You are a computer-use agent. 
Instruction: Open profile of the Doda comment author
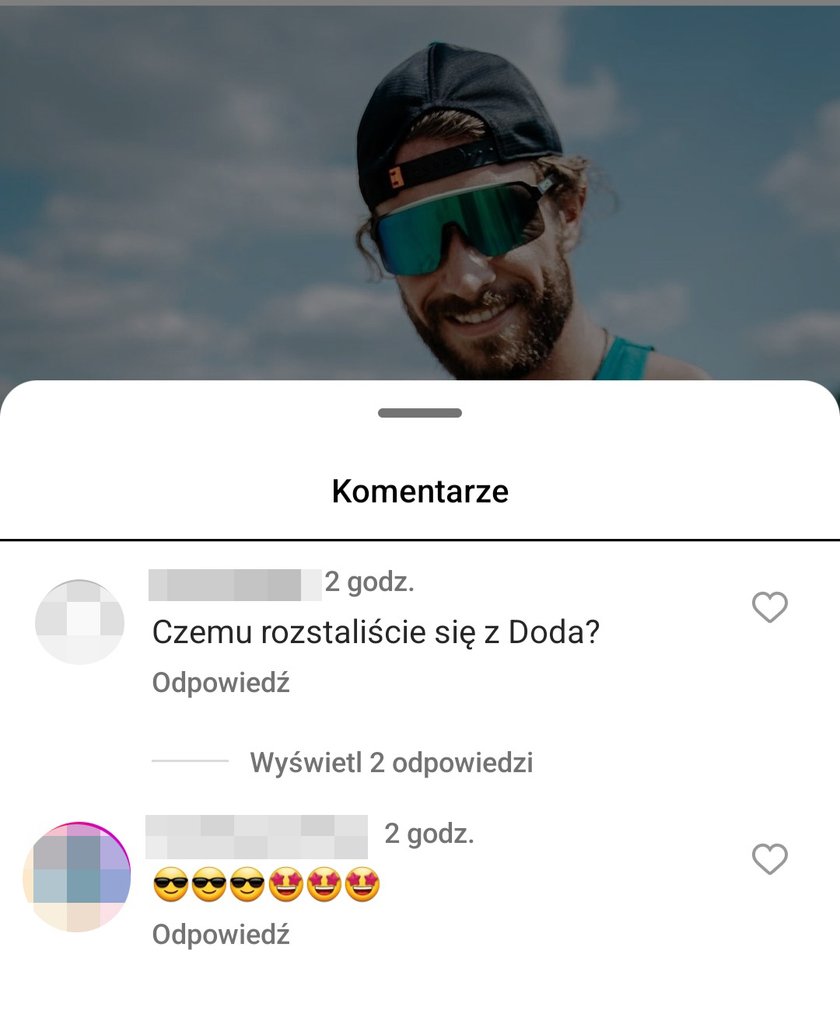click(79, 621)
